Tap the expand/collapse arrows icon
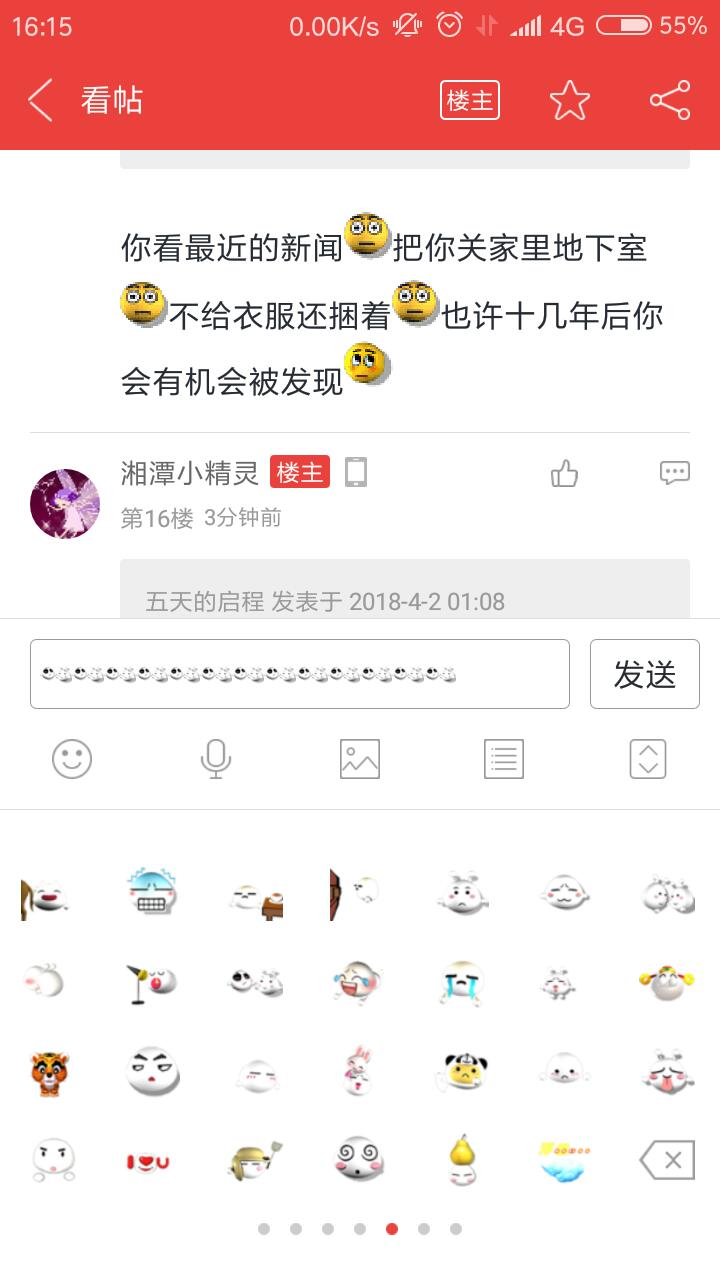 coord(648,760)
